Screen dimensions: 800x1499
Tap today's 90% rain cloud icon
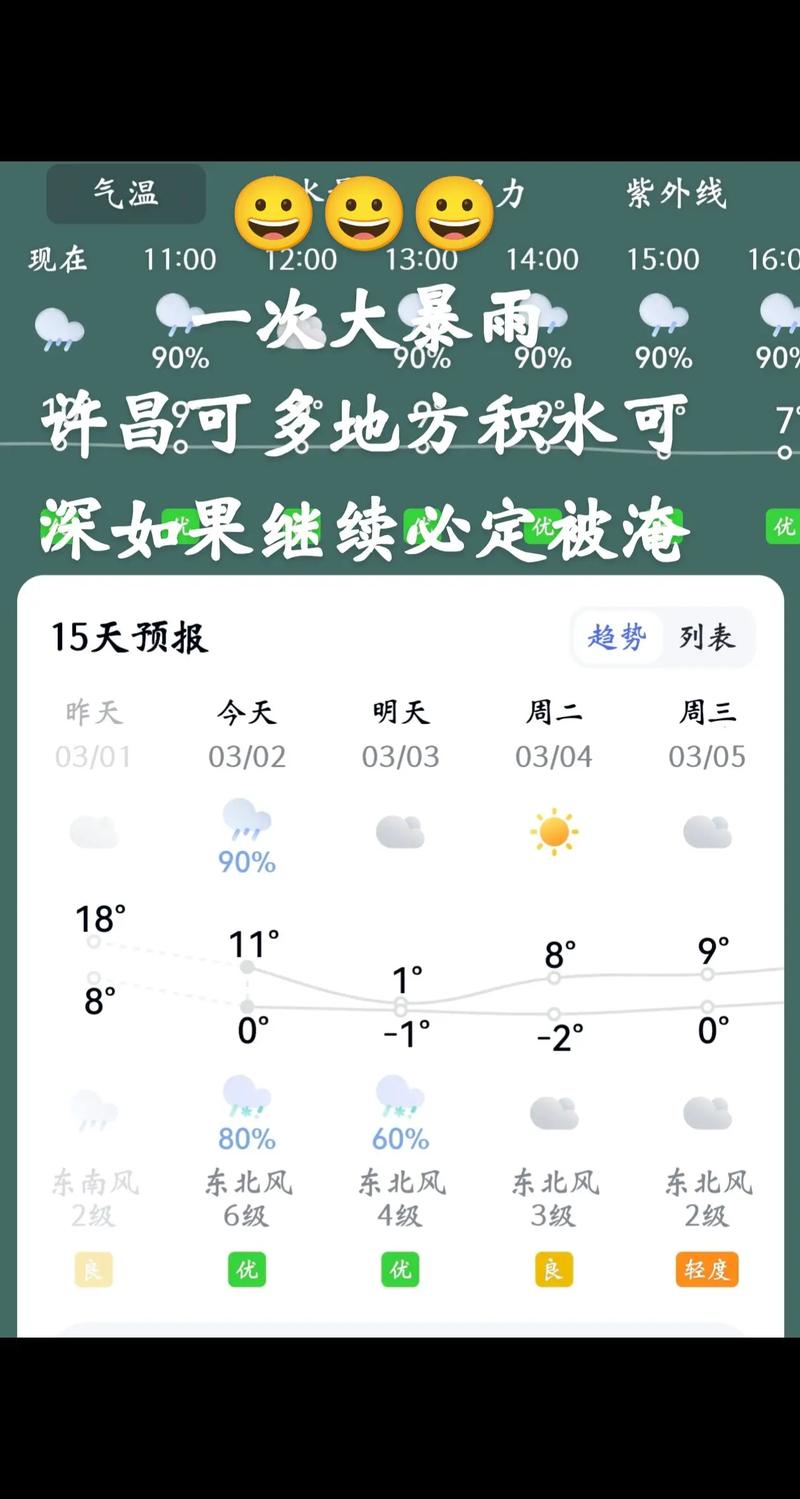coord(245,822)
